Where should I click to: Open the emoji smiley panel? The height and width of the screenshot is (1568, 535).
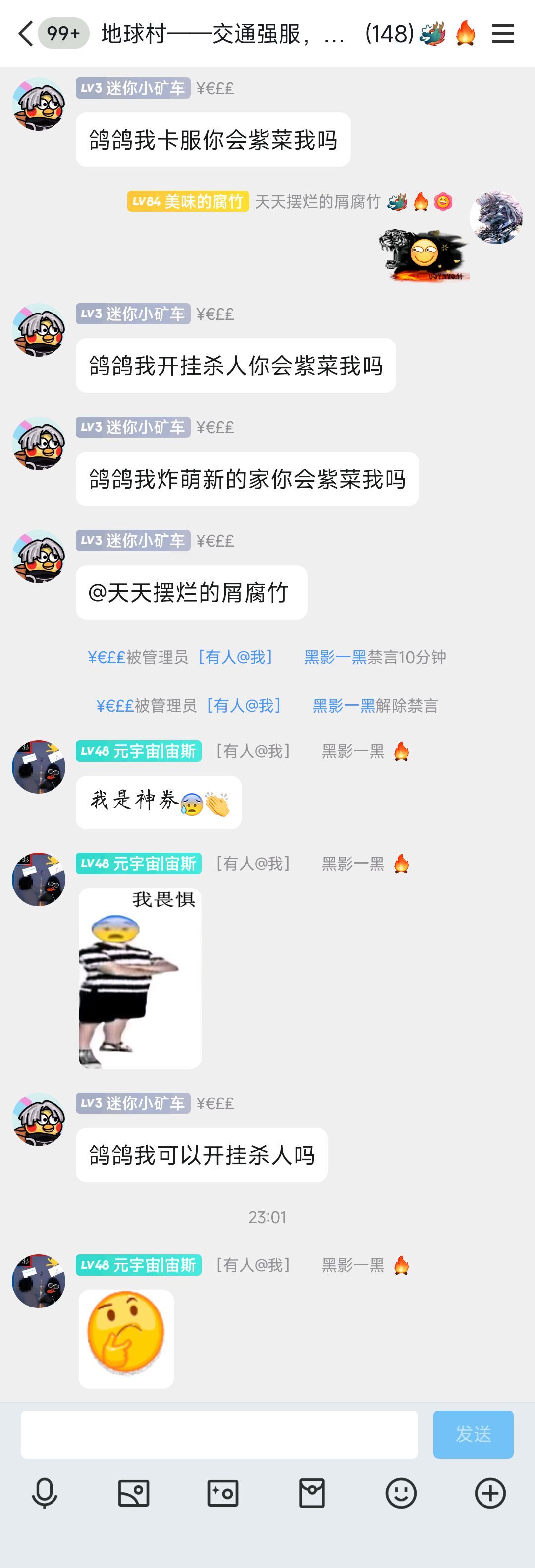[401, 1493]
